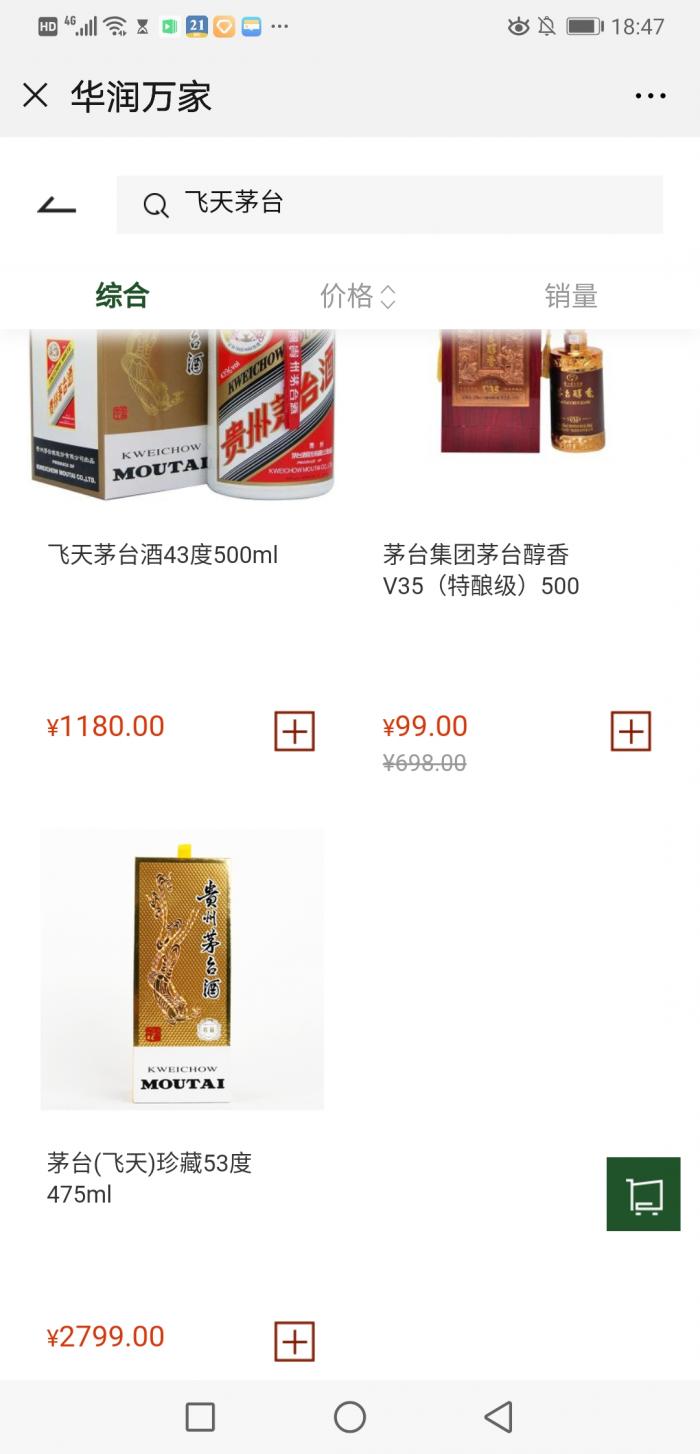Open the green shopping cart button
The image size is (700, 1454).
tap(643, 1194)
